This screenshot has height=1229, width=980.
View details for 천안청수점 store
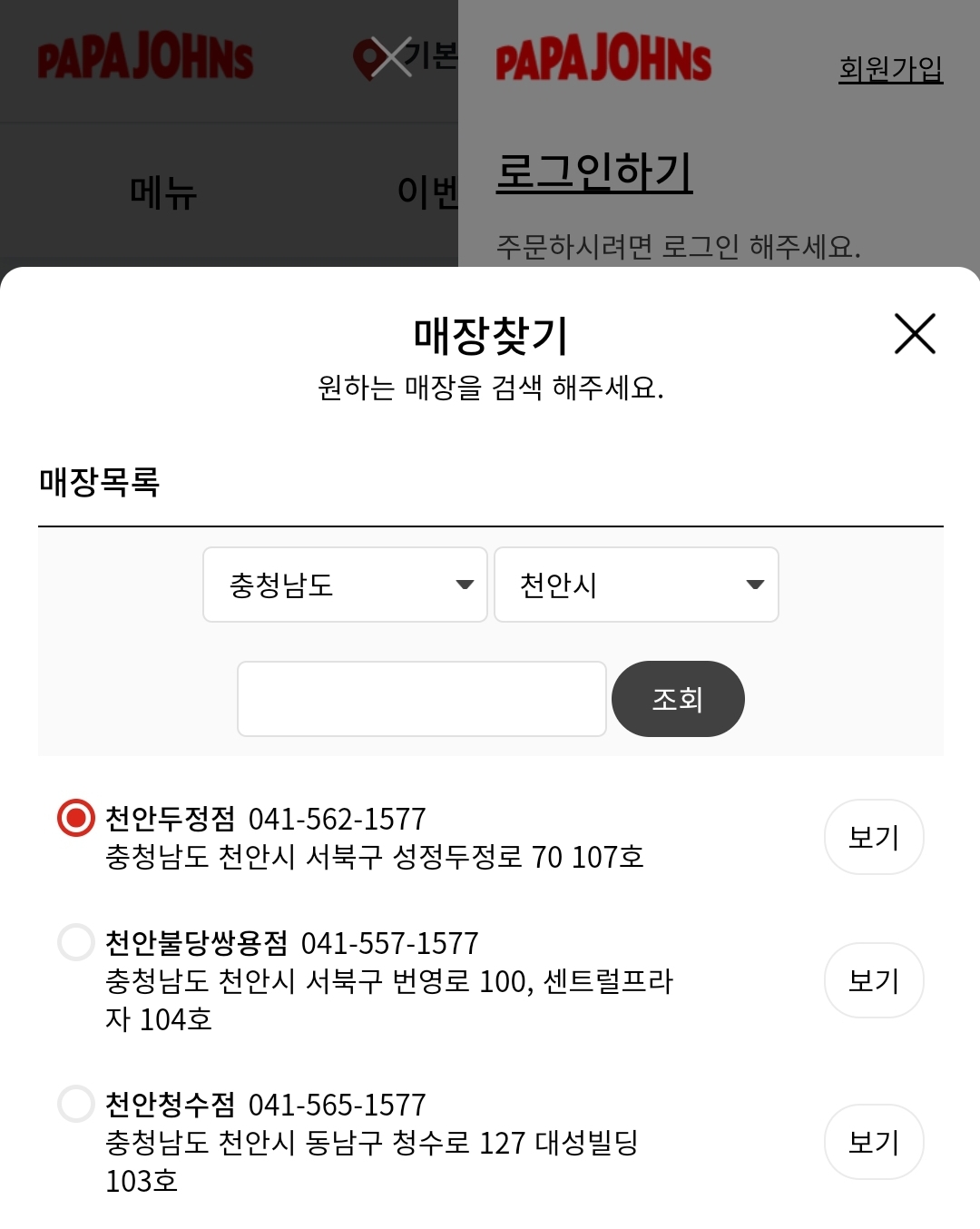[x=873, y=1142]
